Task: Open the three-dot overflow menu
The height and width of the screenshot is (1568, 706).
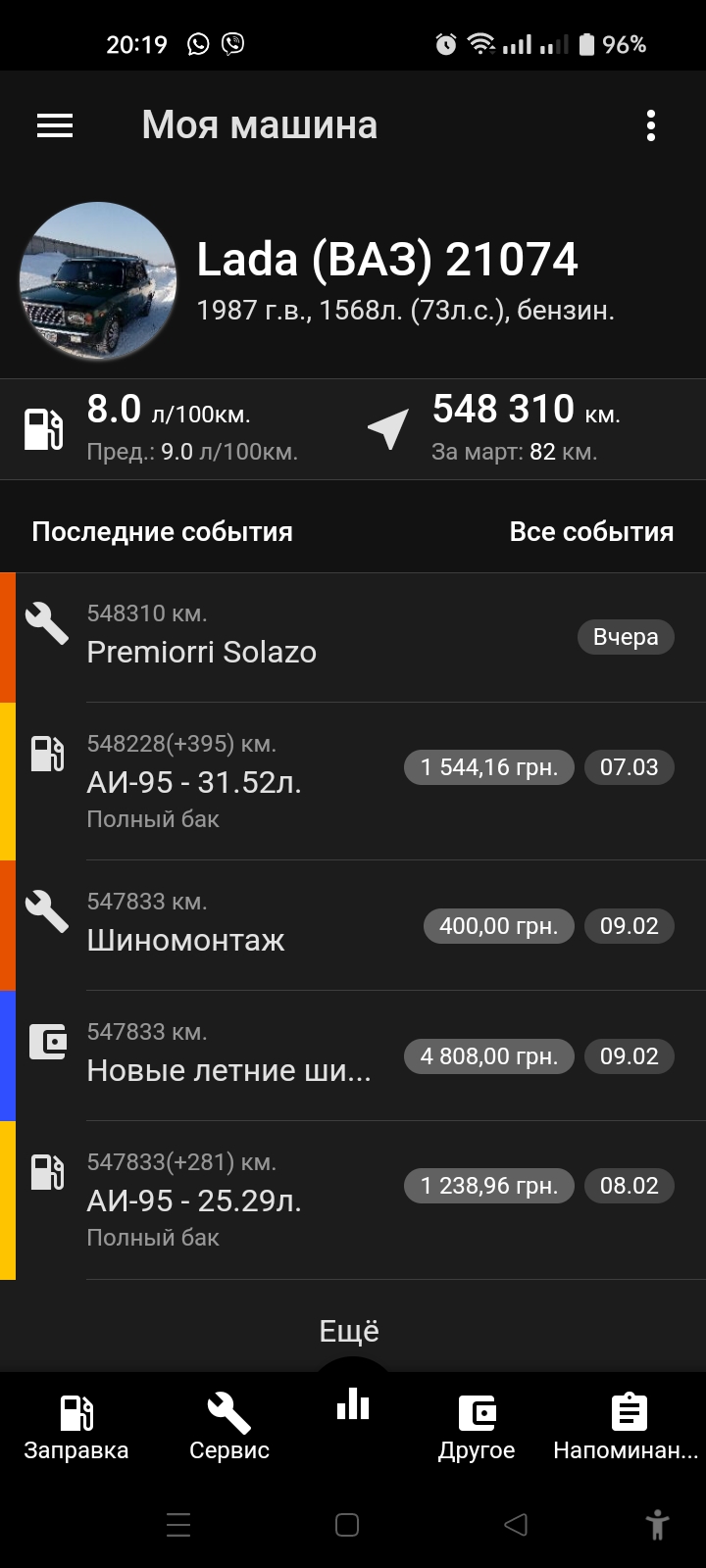Action: point(651,125)
